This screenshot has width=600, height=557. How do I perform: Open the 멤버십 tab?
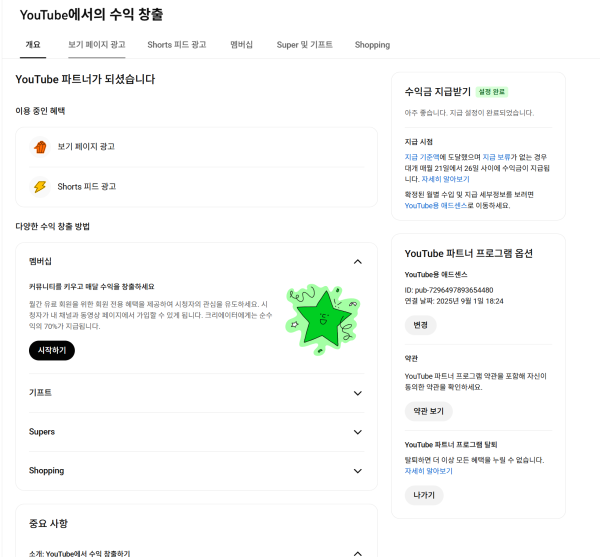(x=241, y=45)
